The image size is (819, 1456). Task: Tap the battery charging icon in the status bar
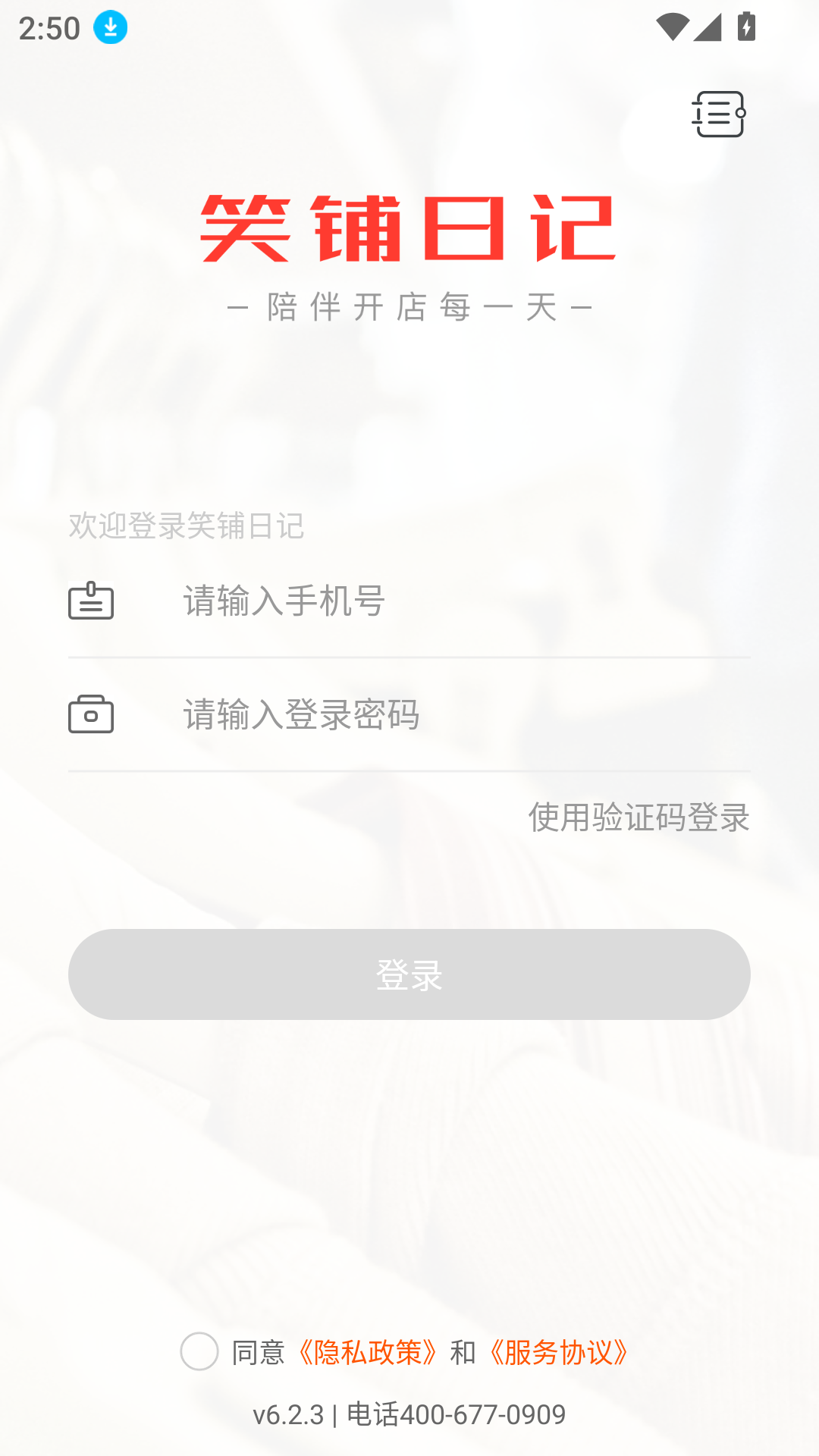pyautogui.click(x=746, y=25)
